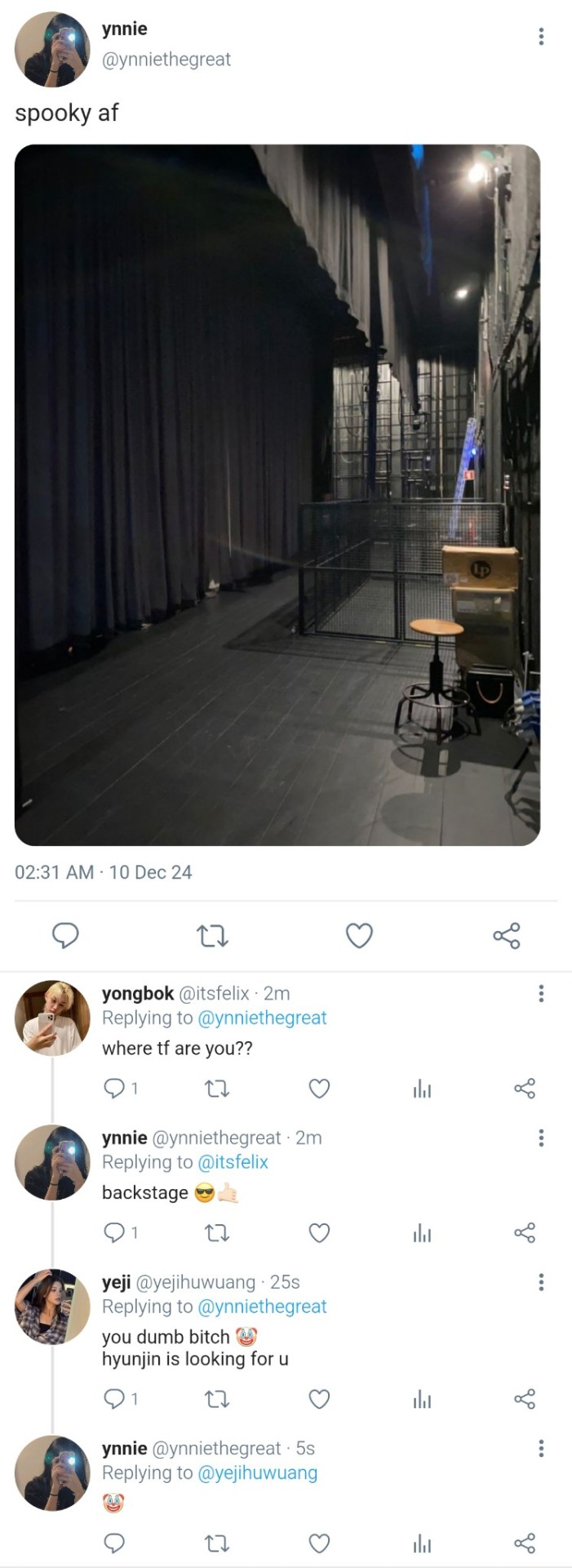Open the backstage photo in full view
This screenshot has width=572, height=1568.
pos(277,495)
